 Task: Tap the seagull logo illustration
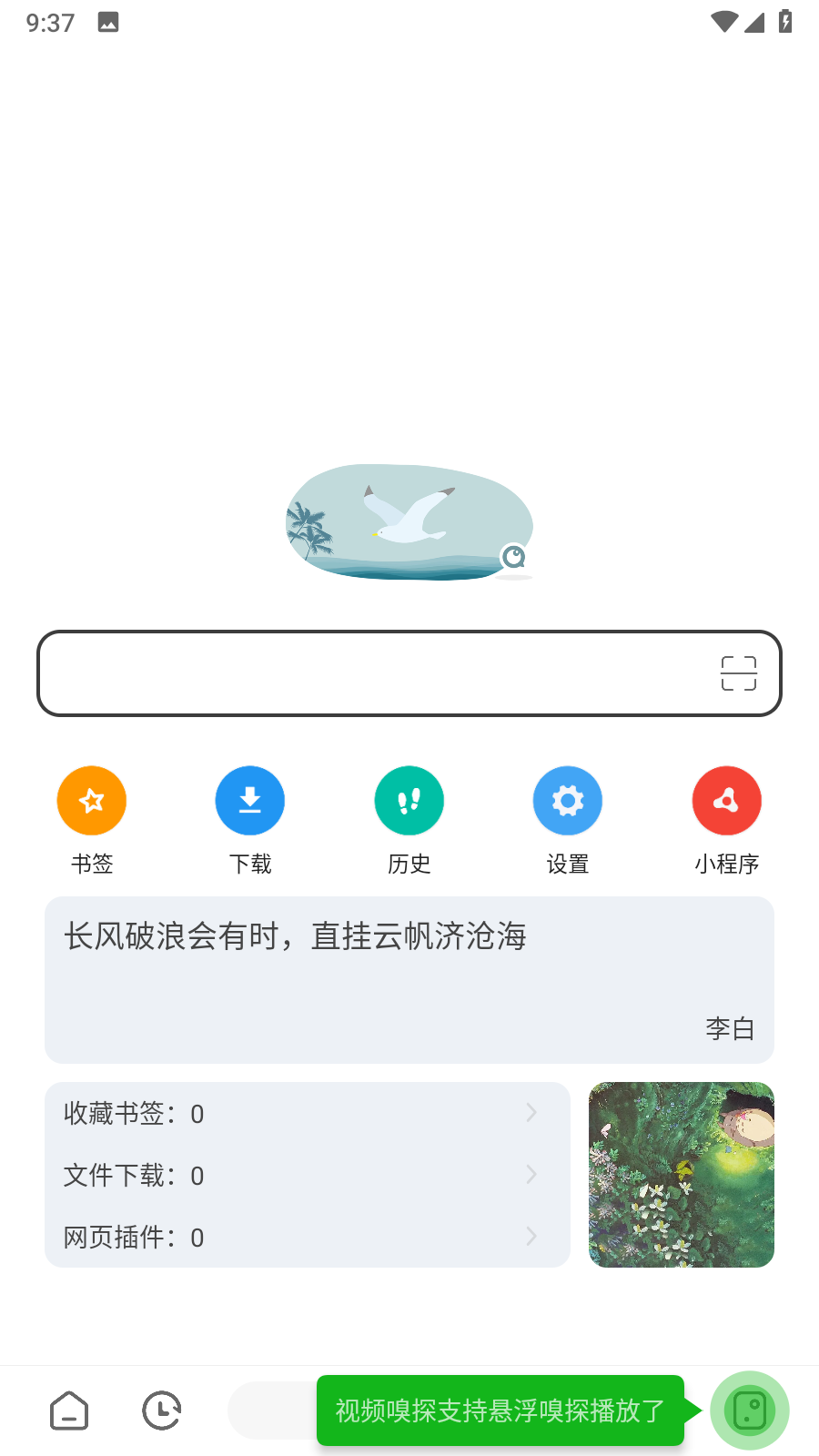coord(409,521)
